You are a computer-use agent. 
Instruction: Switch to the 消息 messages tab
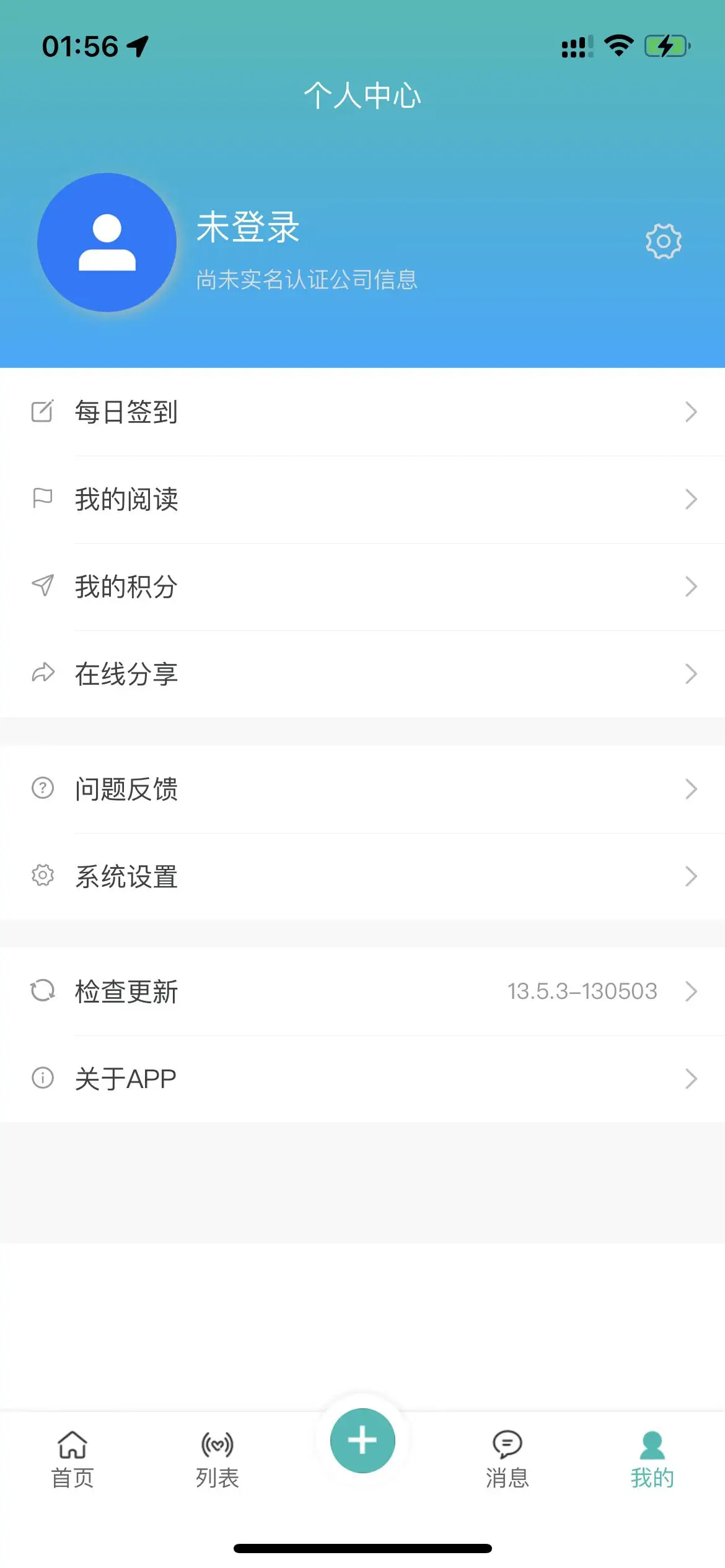507,1459
